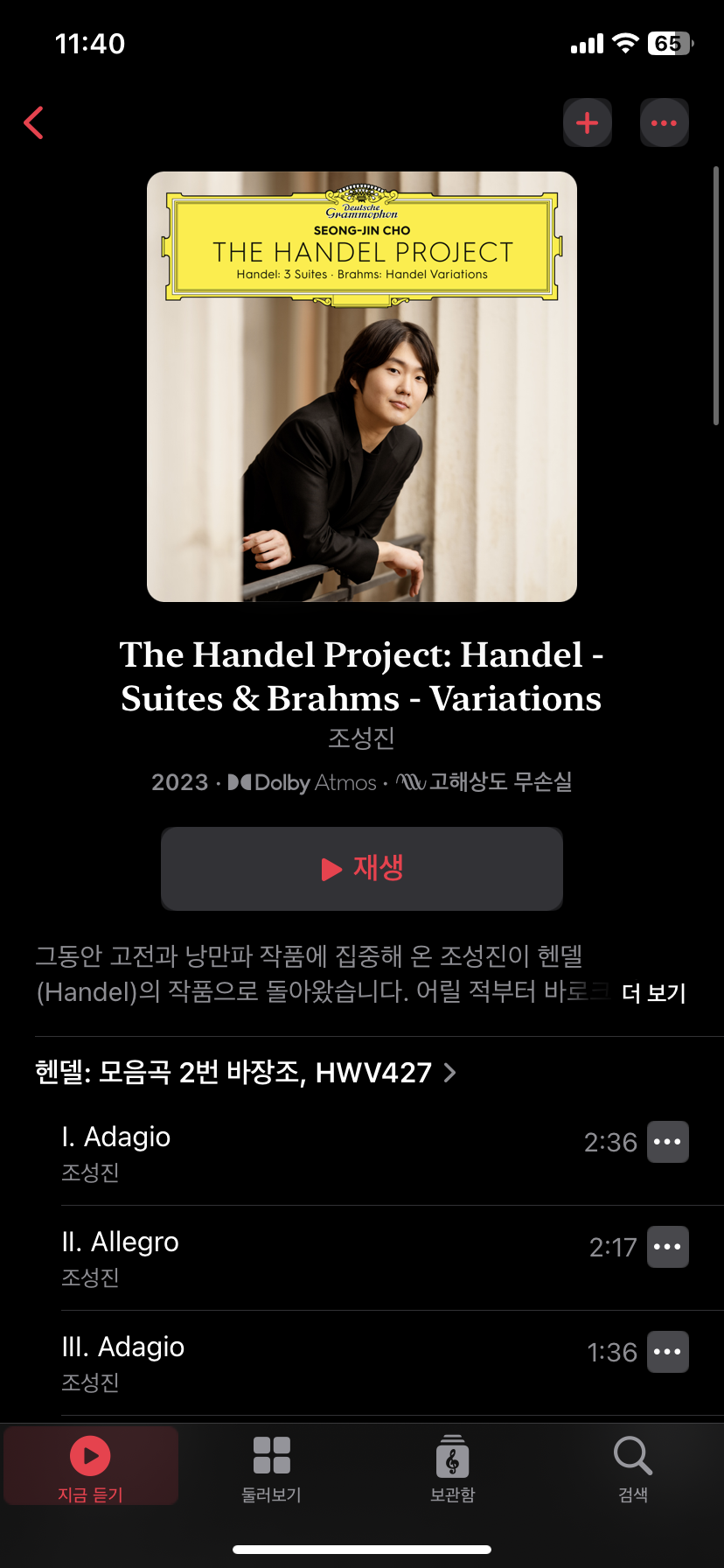
Task: Open the album overflow menu at top
Action: tap(665, 122)
